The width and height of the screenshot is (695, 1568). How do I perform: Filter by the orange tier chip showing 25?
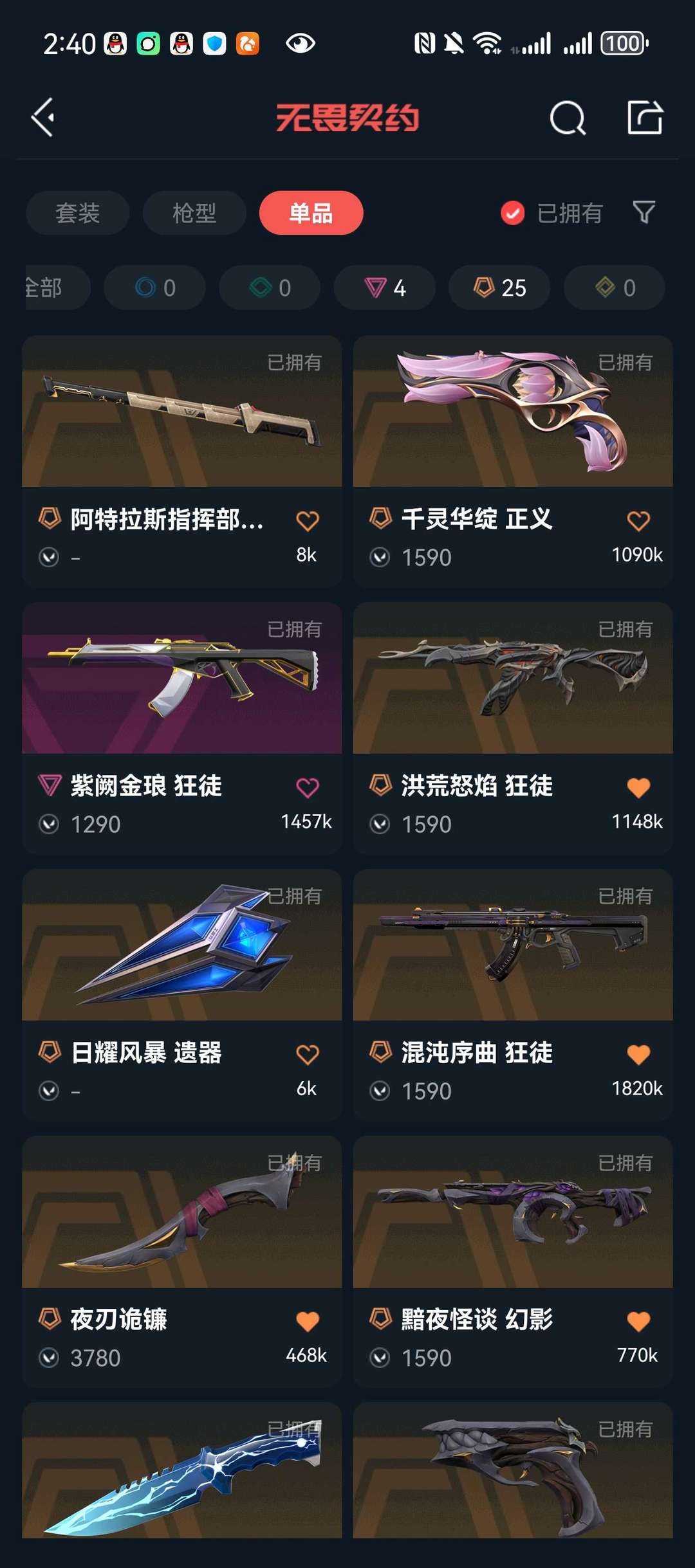point(499,287)
